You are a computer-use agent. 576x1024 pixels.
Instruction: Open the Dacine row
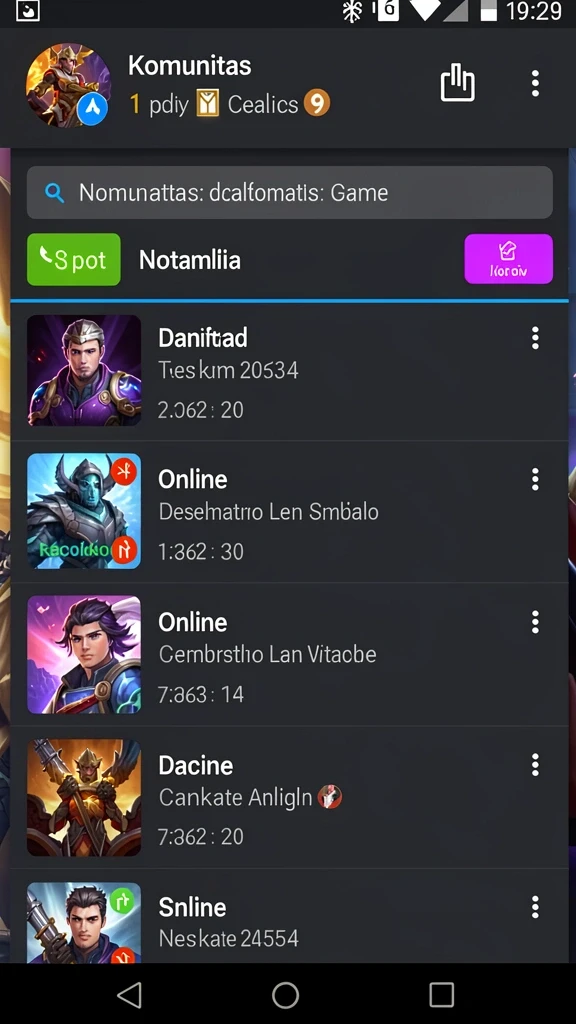289,797
